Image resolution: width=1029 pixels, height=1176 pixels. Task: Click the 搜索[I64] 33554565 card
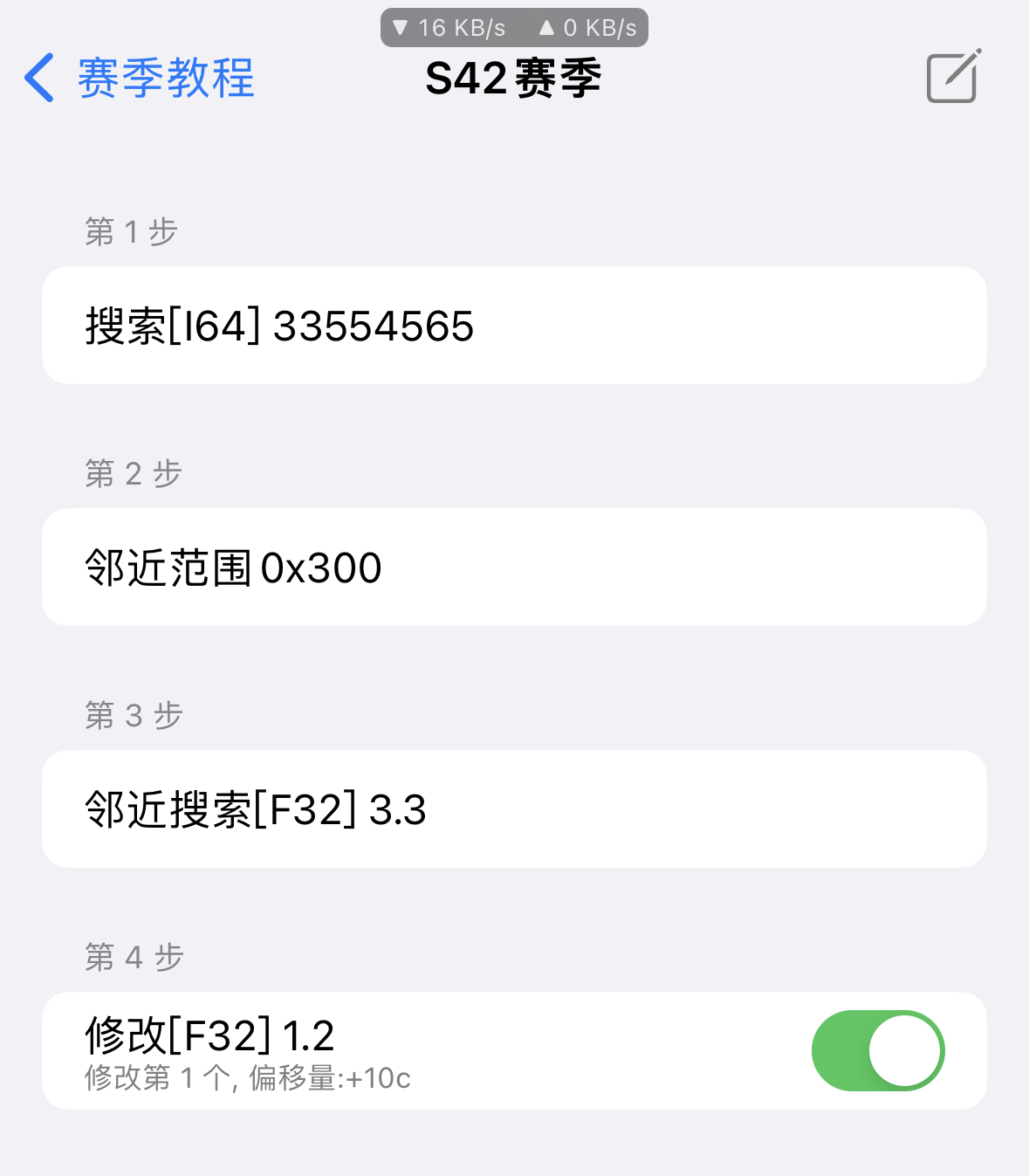514,325
